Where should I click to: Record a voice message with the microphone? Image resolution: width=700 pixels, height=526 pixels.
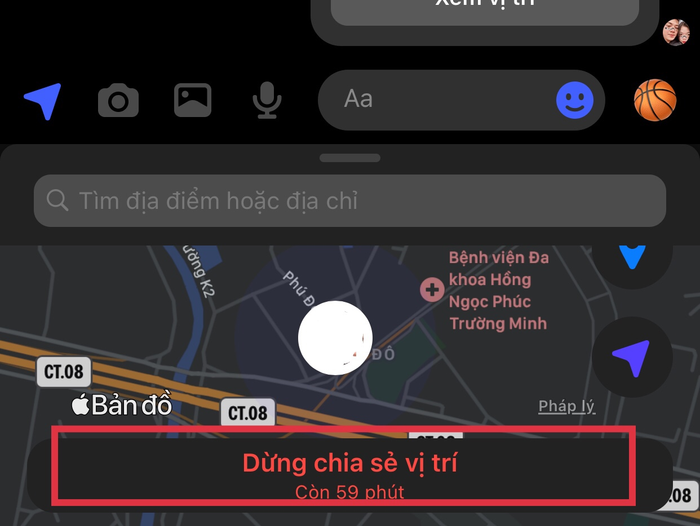coord(266,100)
